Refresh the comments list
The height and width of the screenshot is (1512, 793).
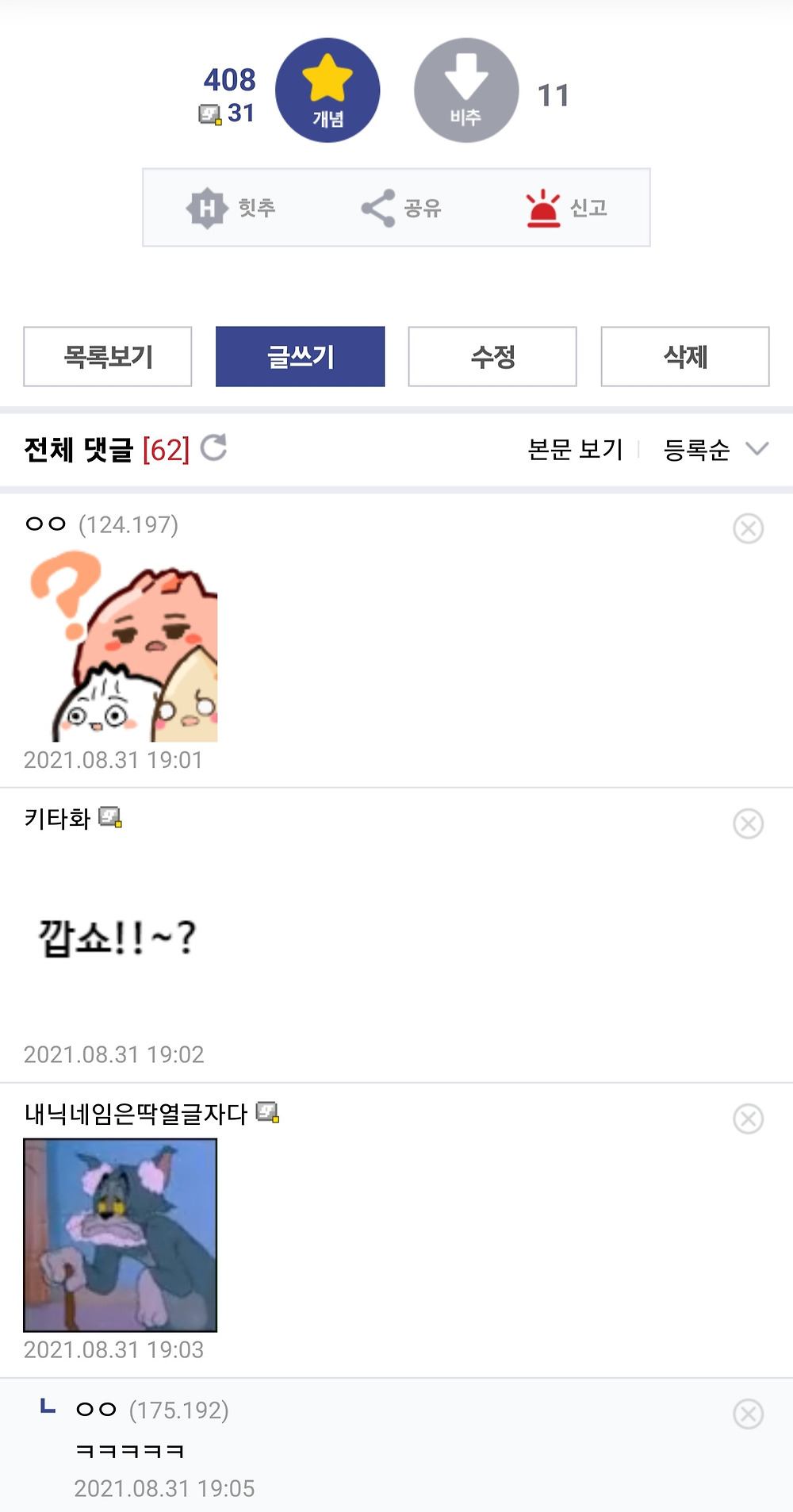(x=213, y=448)
